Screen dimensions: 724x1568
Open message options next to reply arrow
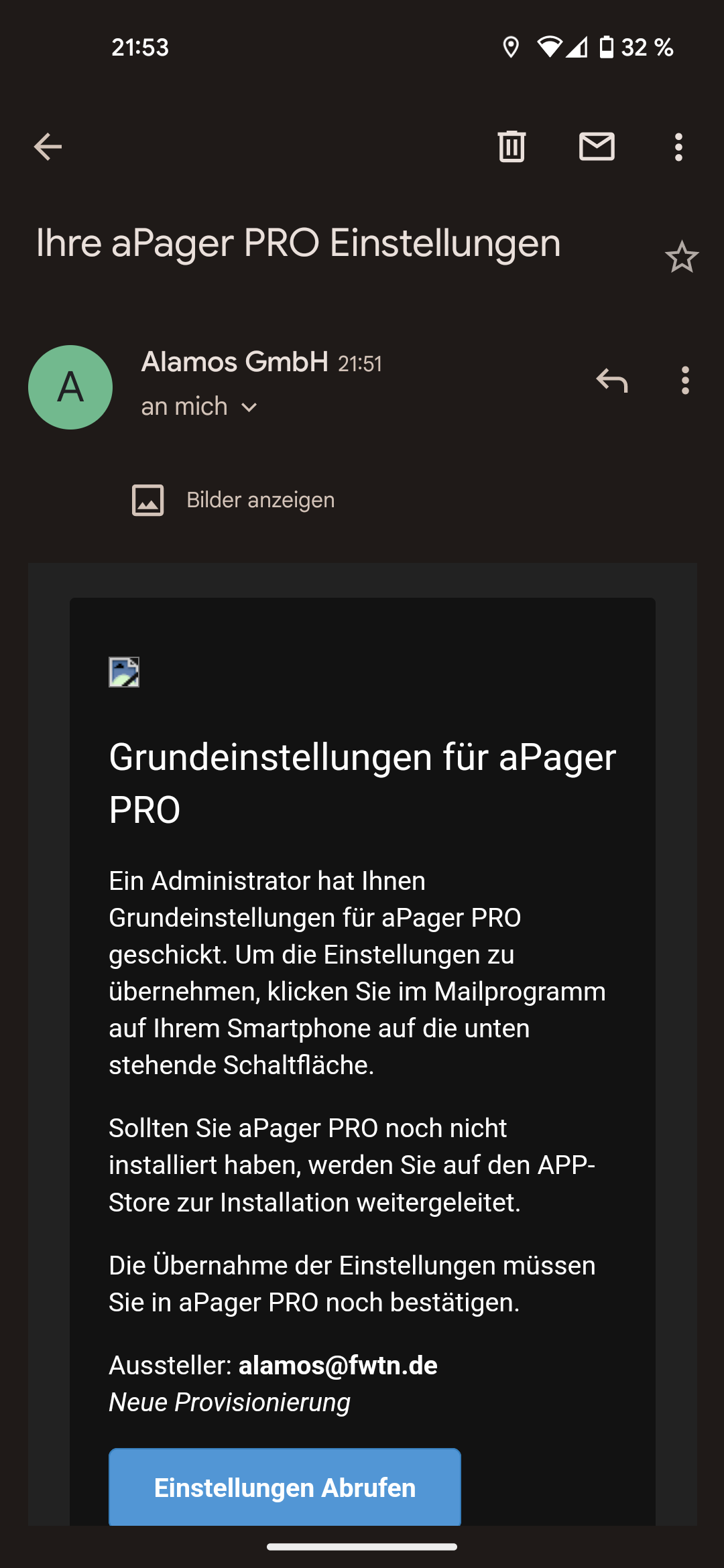pos(684,381)
